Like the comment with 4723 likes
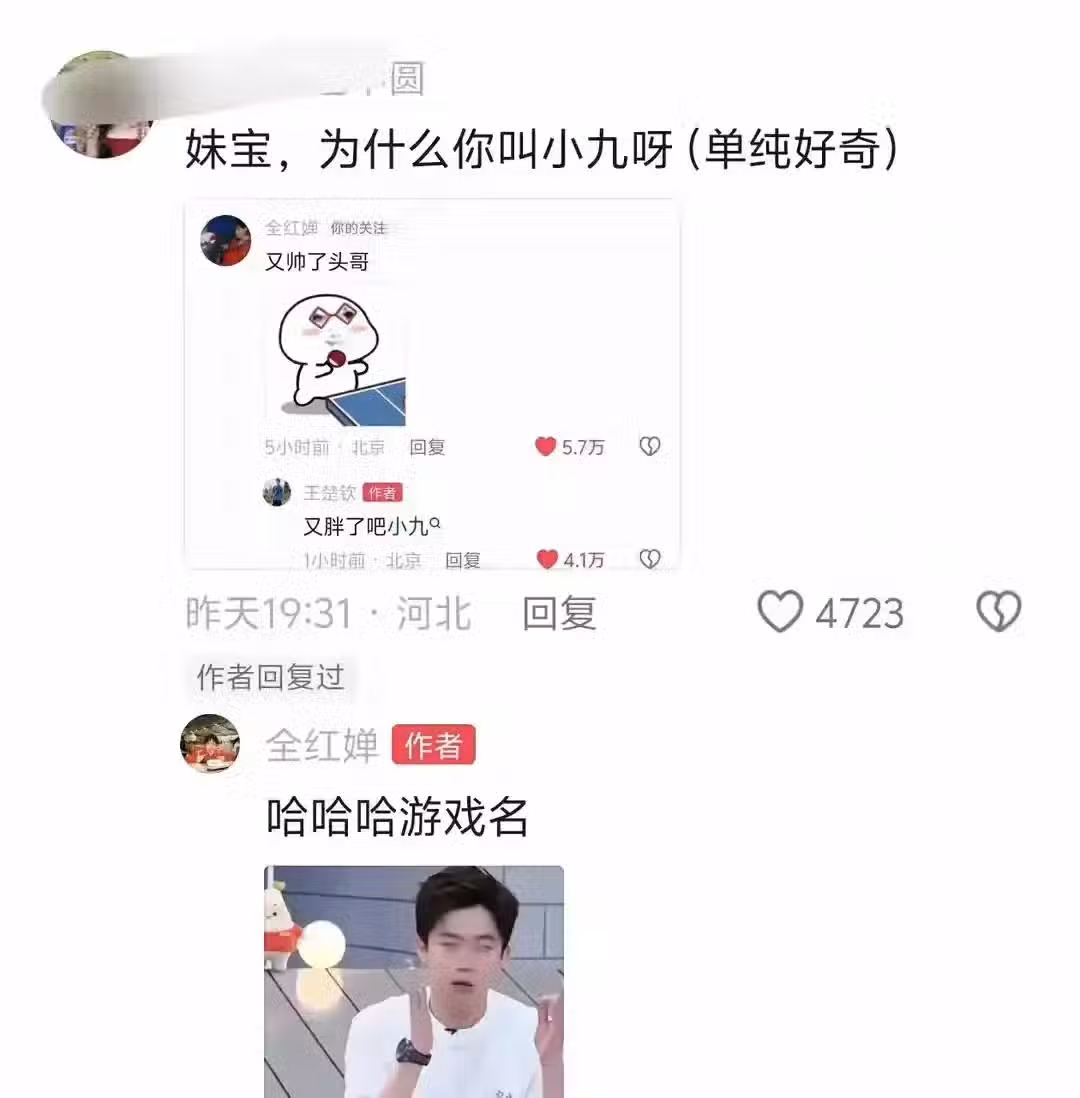Screen dimensions: 1080x1098 tap(780, 612)
